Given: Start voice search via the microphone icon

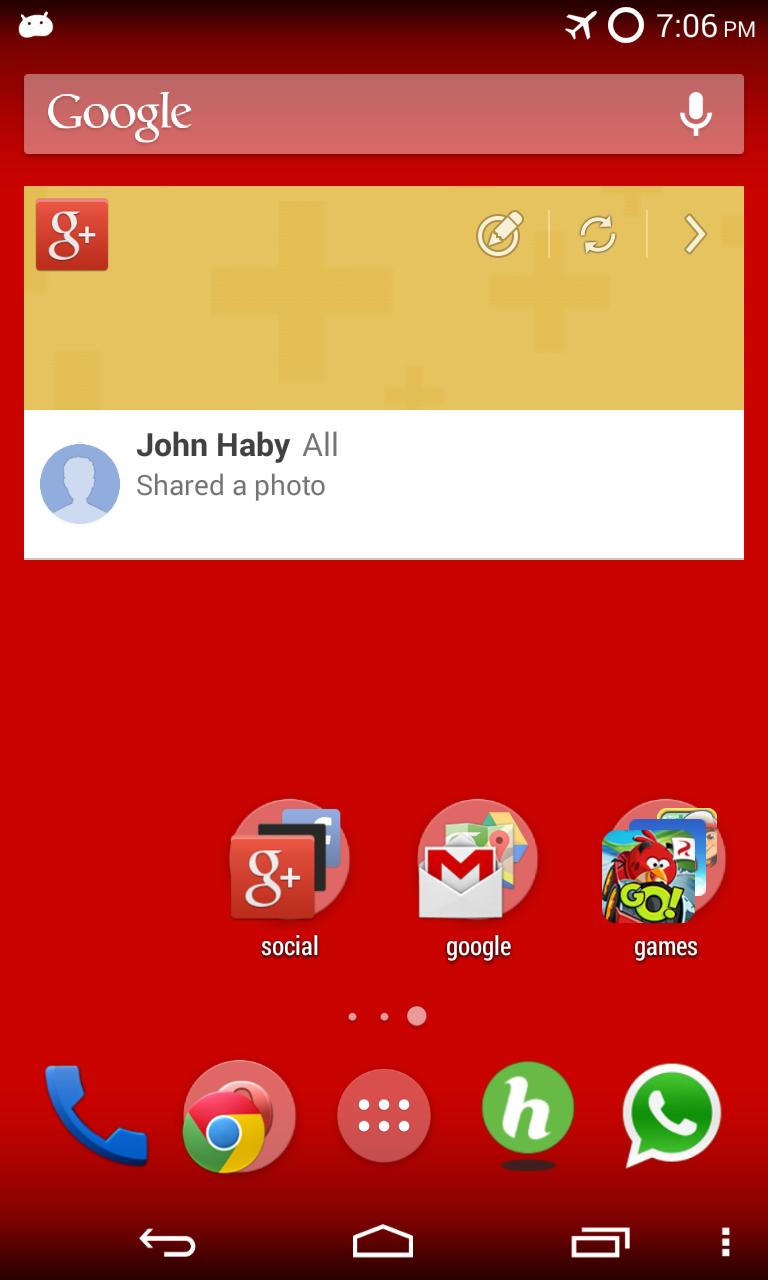Looking at the screenshot, I should (695, 114).
